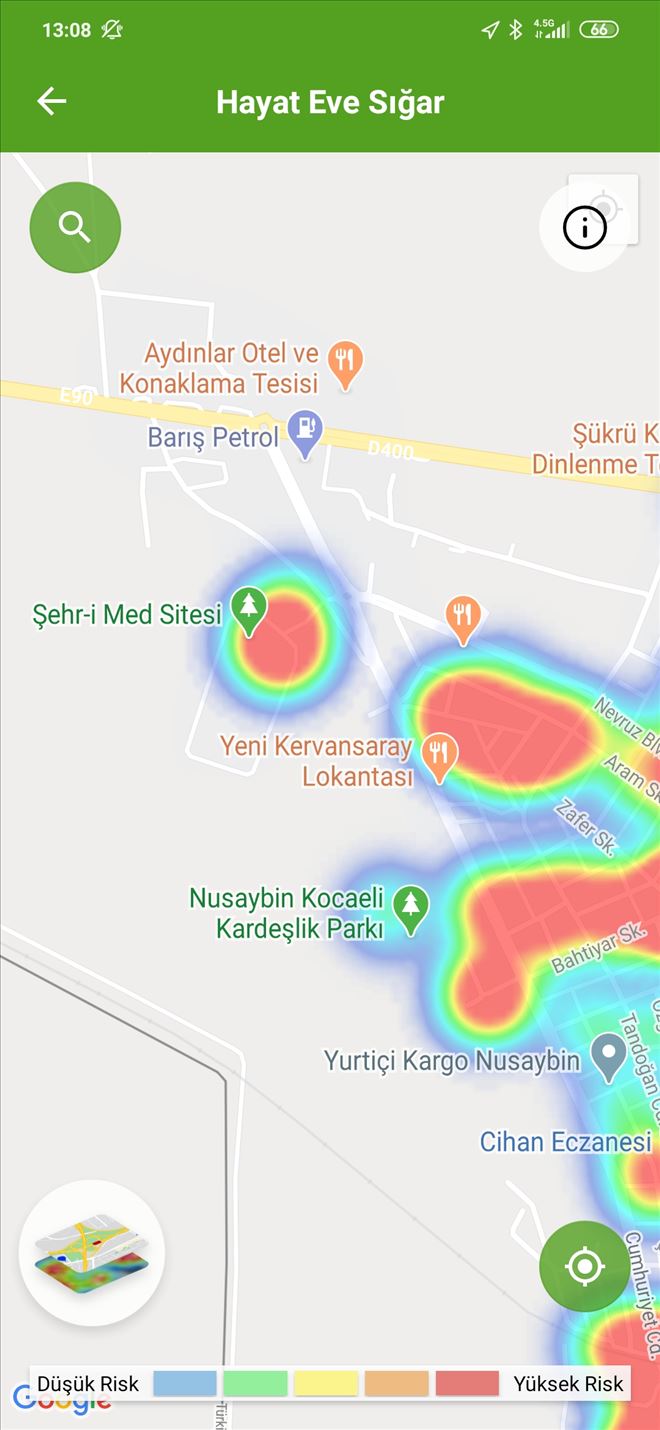This screenshot has width=660, height=1430.
Task: Select the Yurtiçi Kargo Nusaybin pin
Action: pos(608,1056)
